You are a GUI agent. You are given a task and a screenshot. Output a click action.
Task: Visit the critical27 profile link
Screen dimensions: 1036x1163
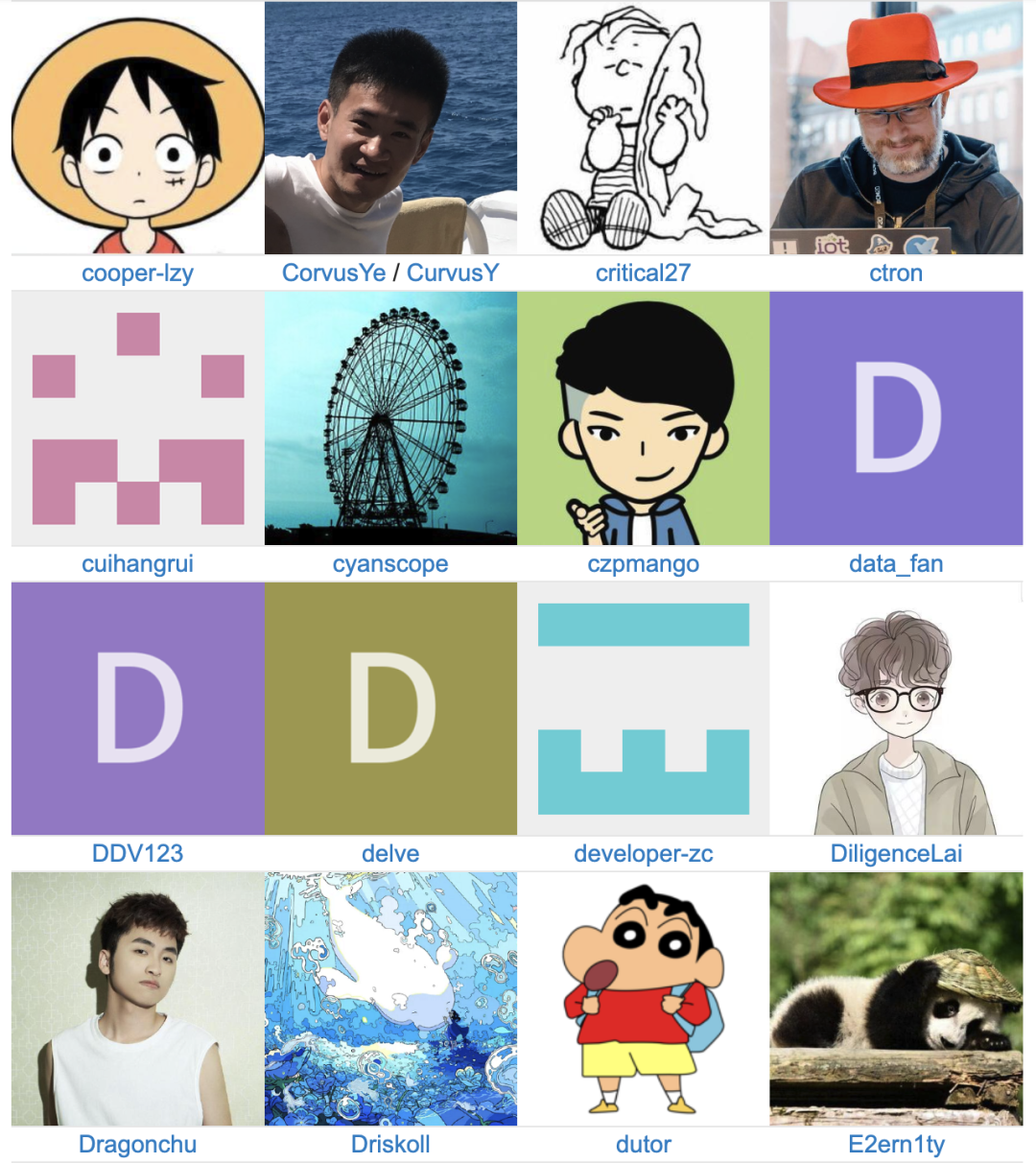(x=643, y=273)
